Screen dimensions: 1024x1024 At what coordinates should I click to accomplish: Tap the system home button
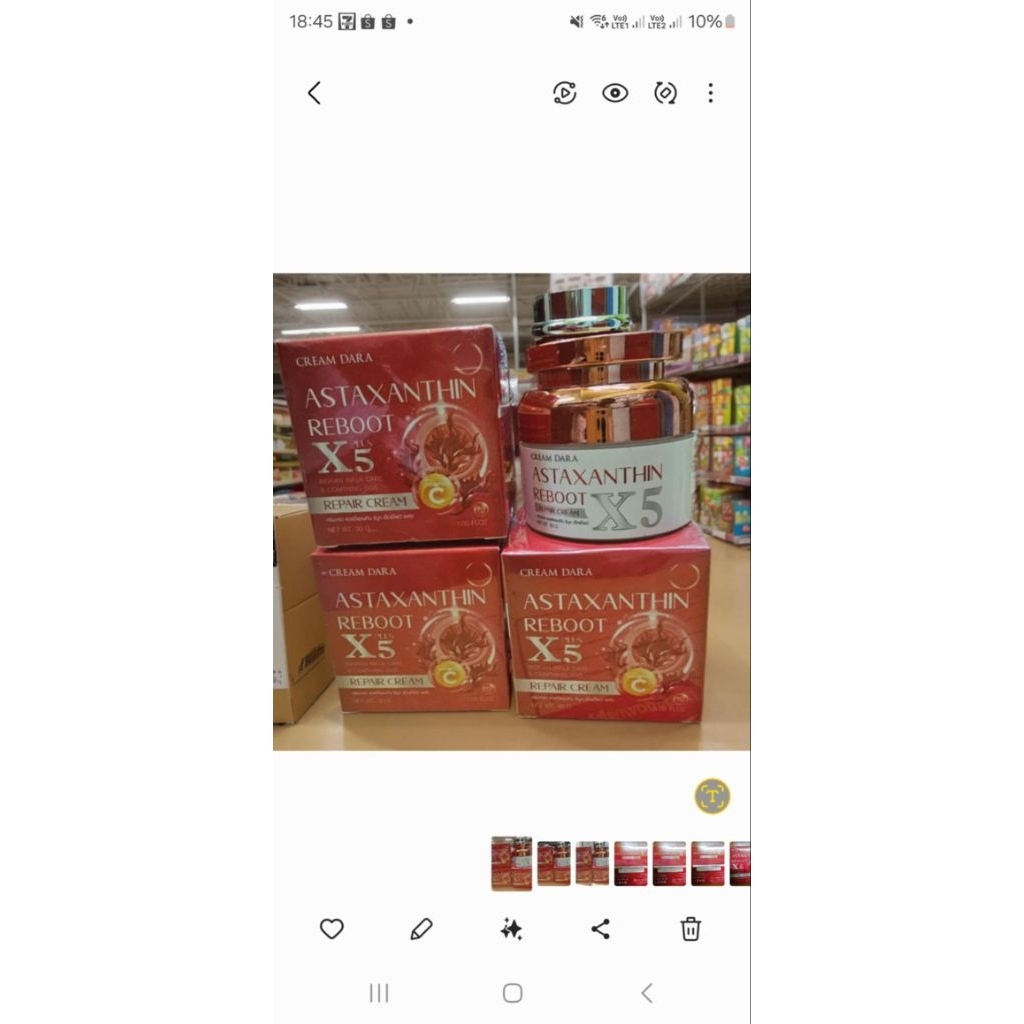pyautogui.click(x=512, y=993)
